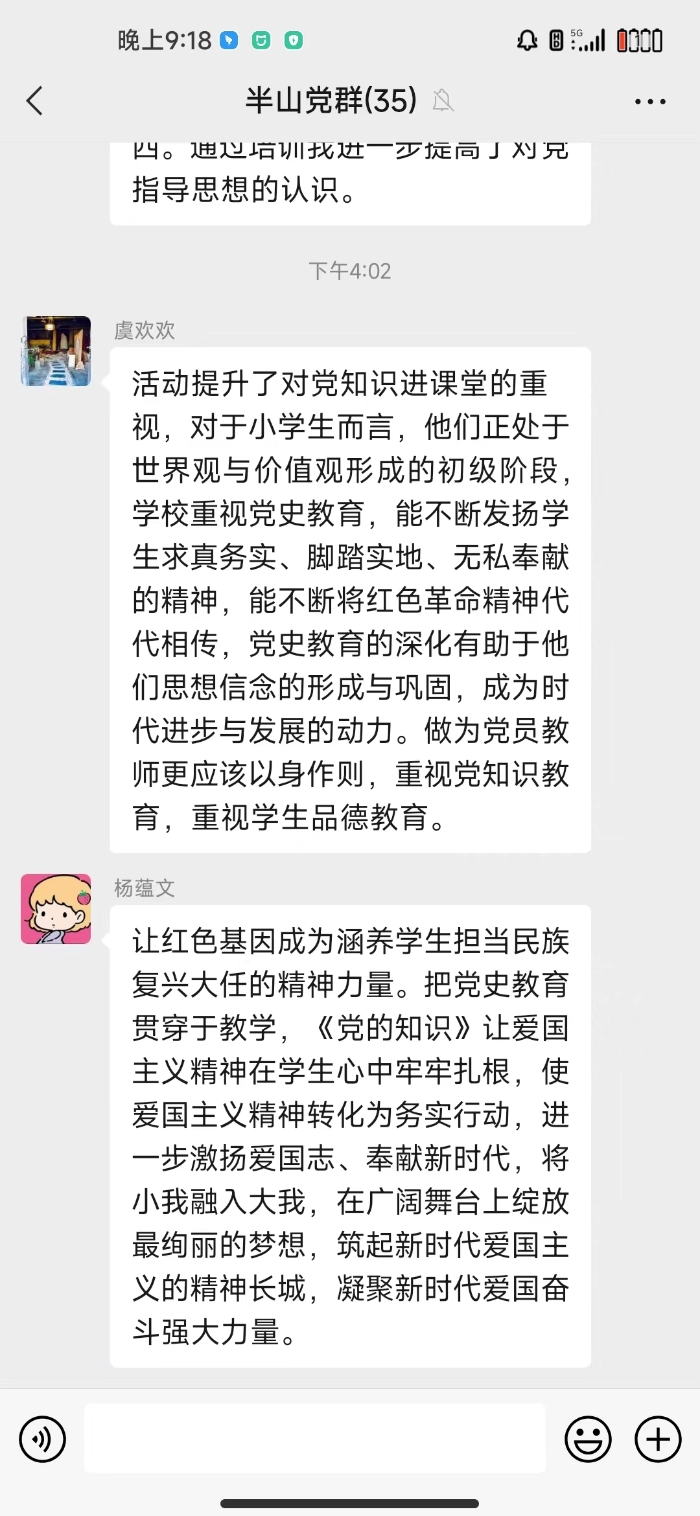
Task: Switch to voice input mode
Action: coord(42,1440)
